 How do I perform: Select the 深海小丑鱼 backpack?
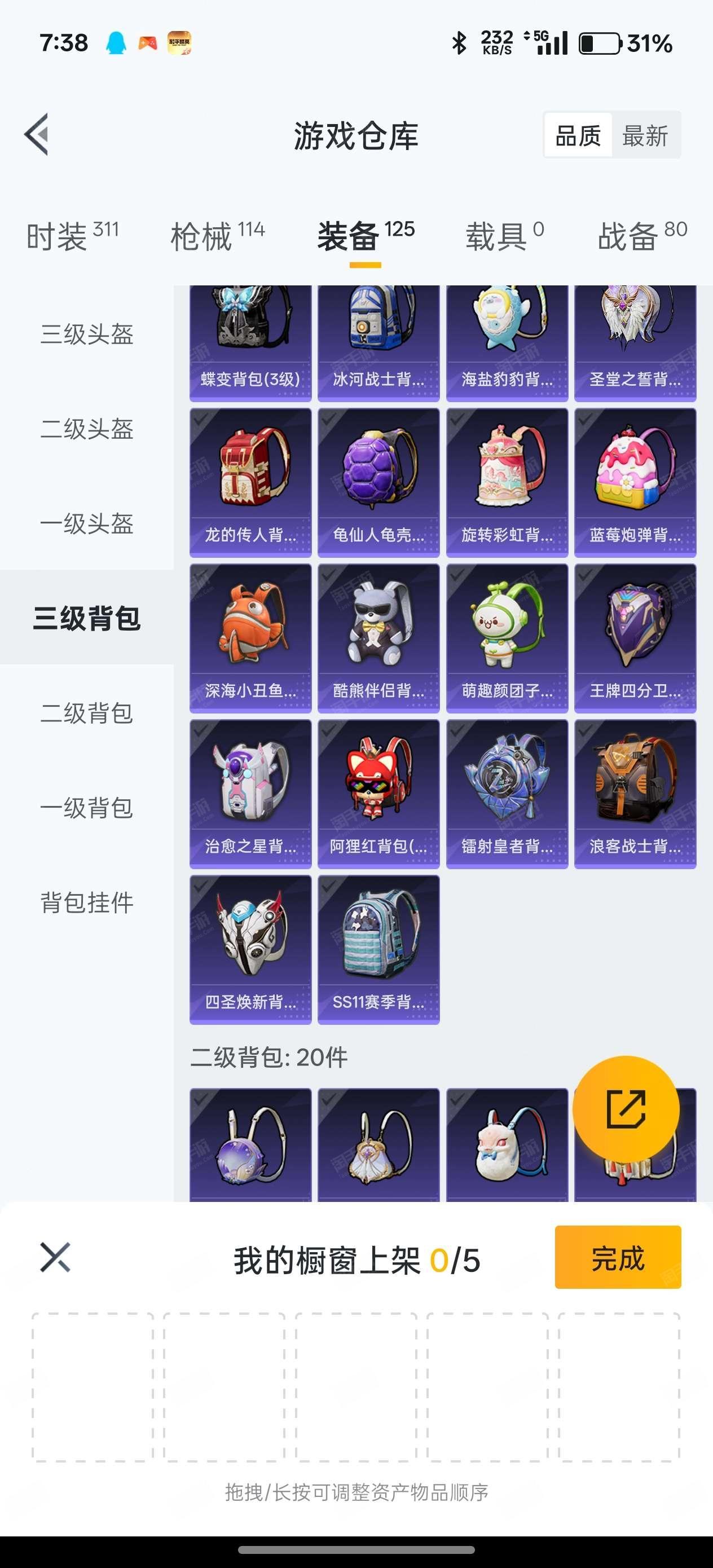tap(250, 638)
